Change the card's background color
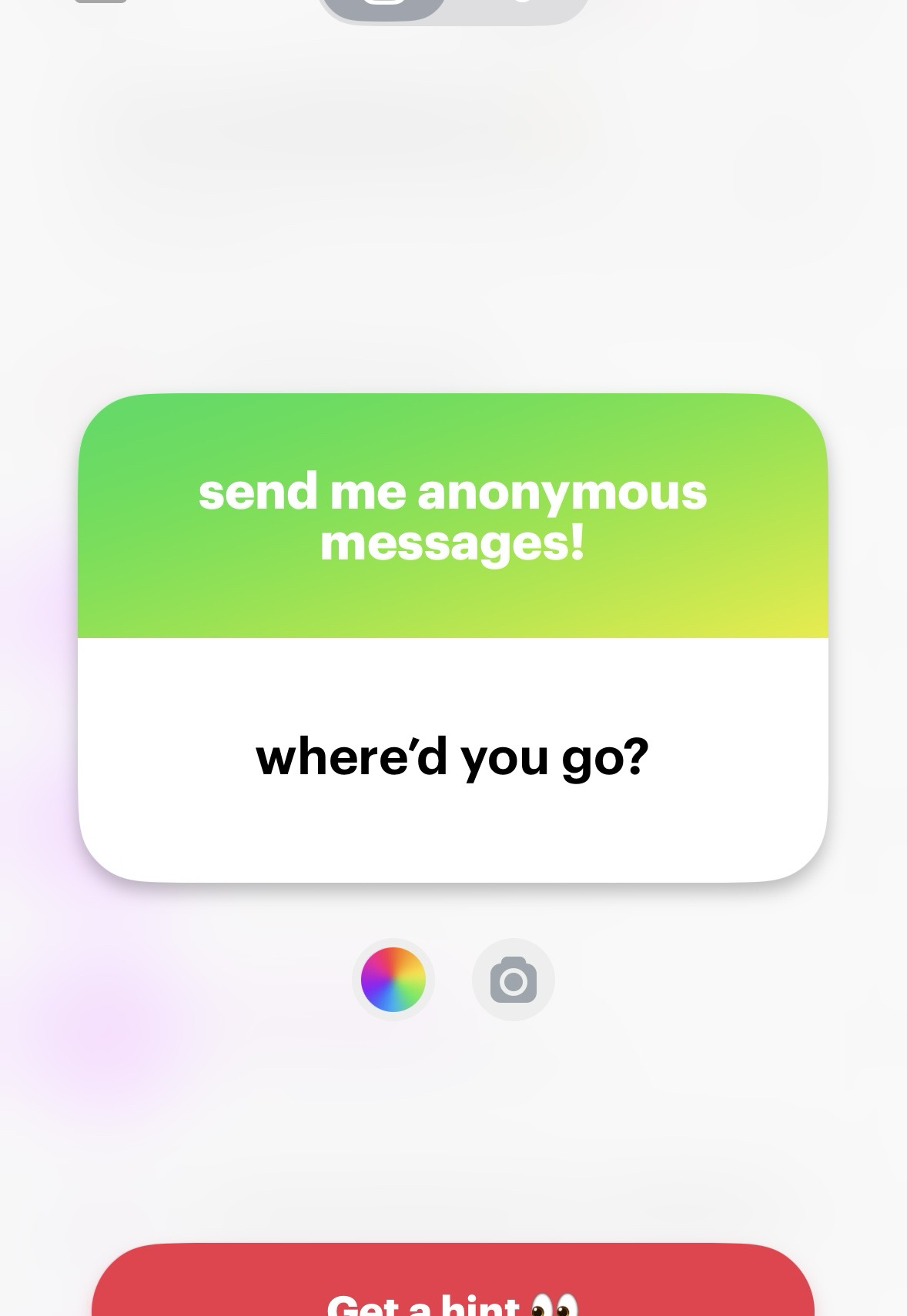Image resolution: width=907 pixels, height=1316 pixels. coord(393,979)
